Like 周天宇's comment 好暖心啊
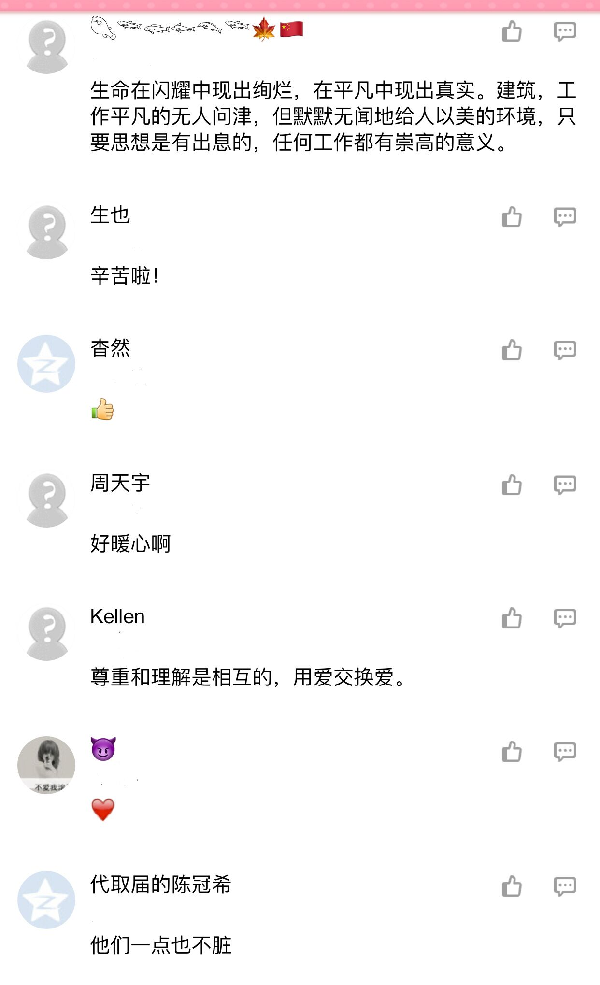600x985 pixels. coord(512,484)
